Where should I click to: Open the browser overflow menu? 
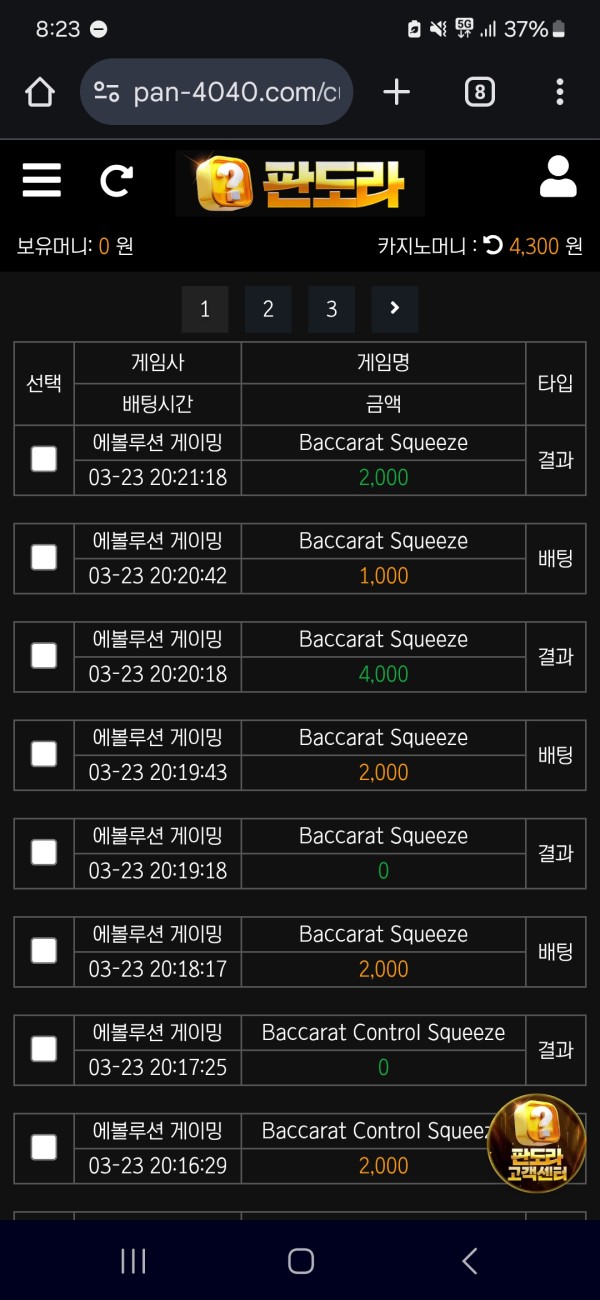coord(560,93)
